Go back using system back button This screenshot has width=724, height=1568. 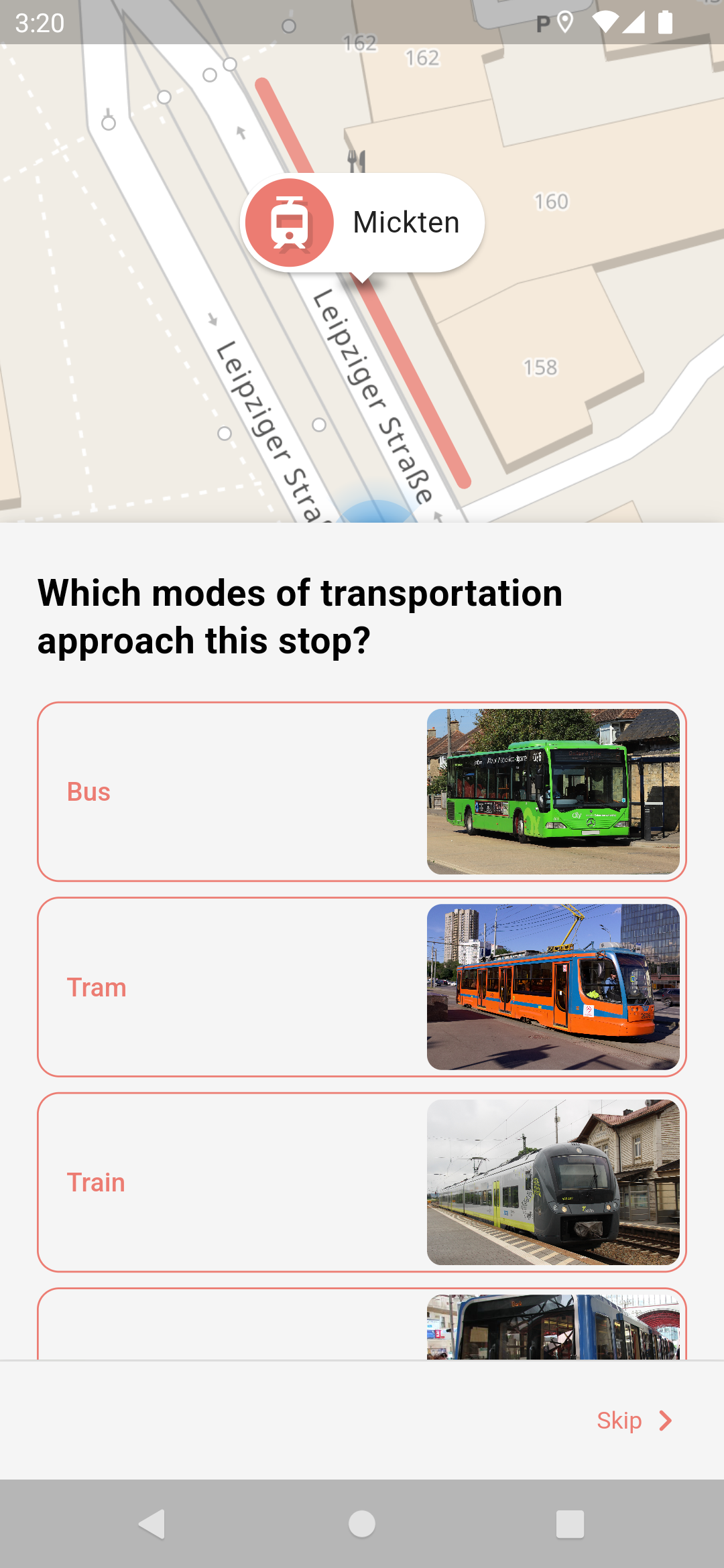pos(152,1524)
